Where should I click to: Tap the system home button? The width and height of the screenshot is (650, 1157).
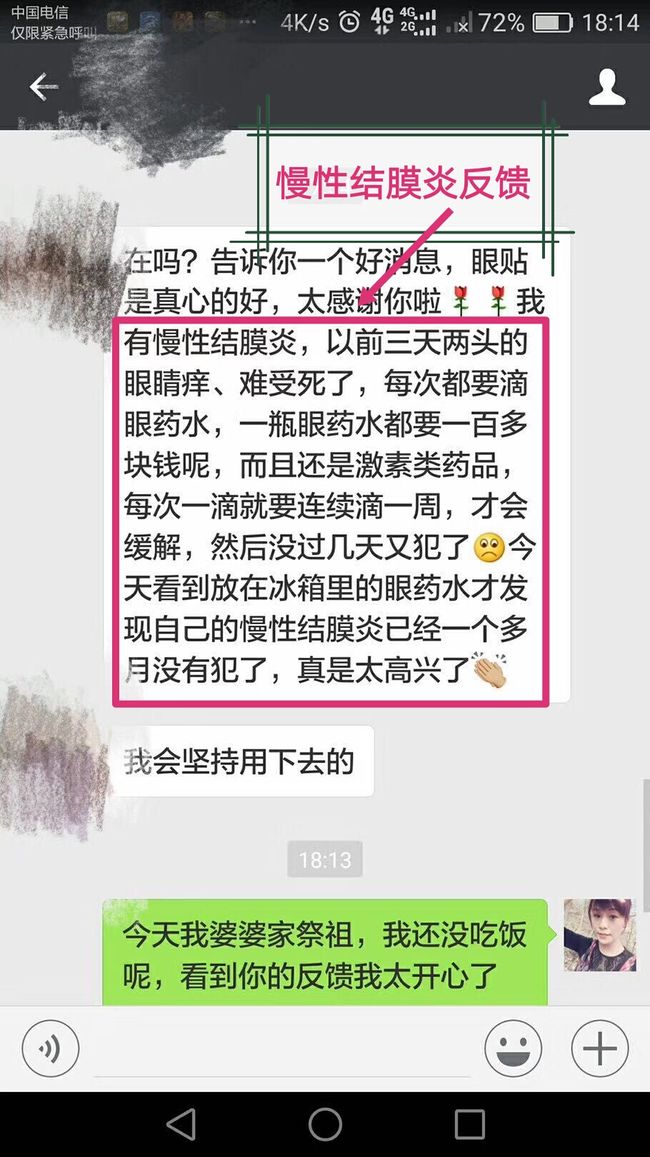(325, 1125)
